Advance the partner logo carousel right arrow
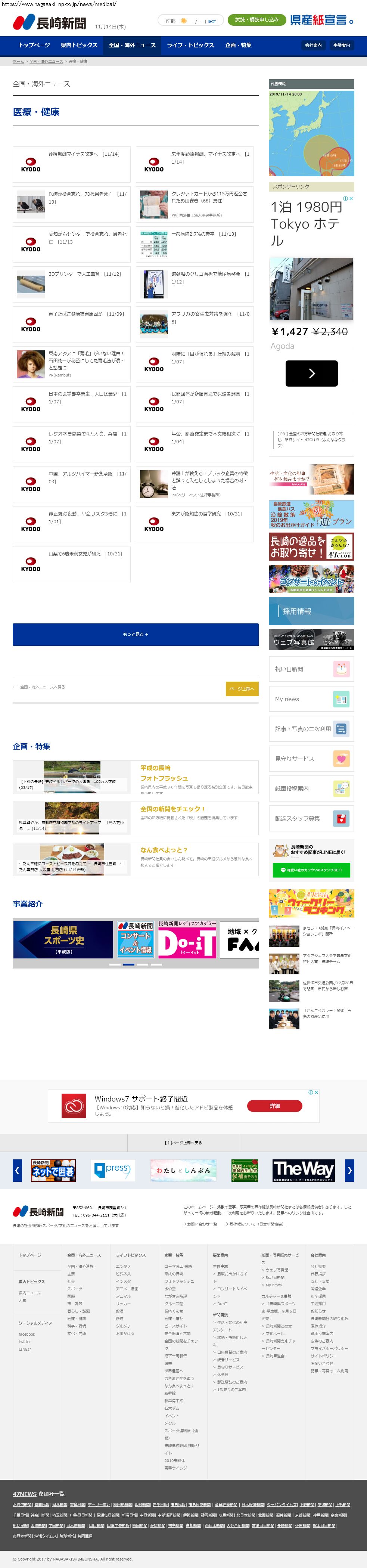The image size is (367, 1568). [x=349, y=1170]
